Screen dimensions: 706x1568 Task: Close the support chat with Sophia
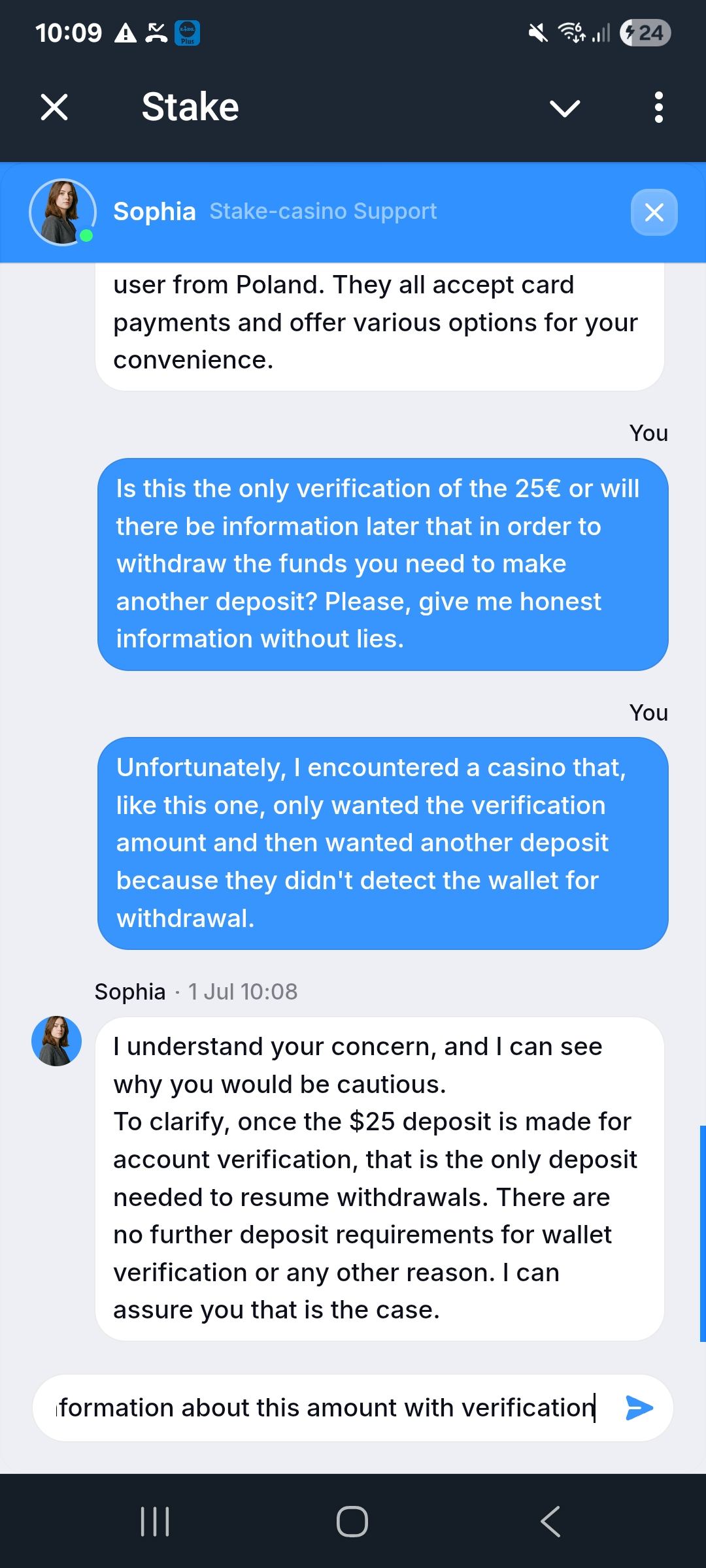[654, 212]
